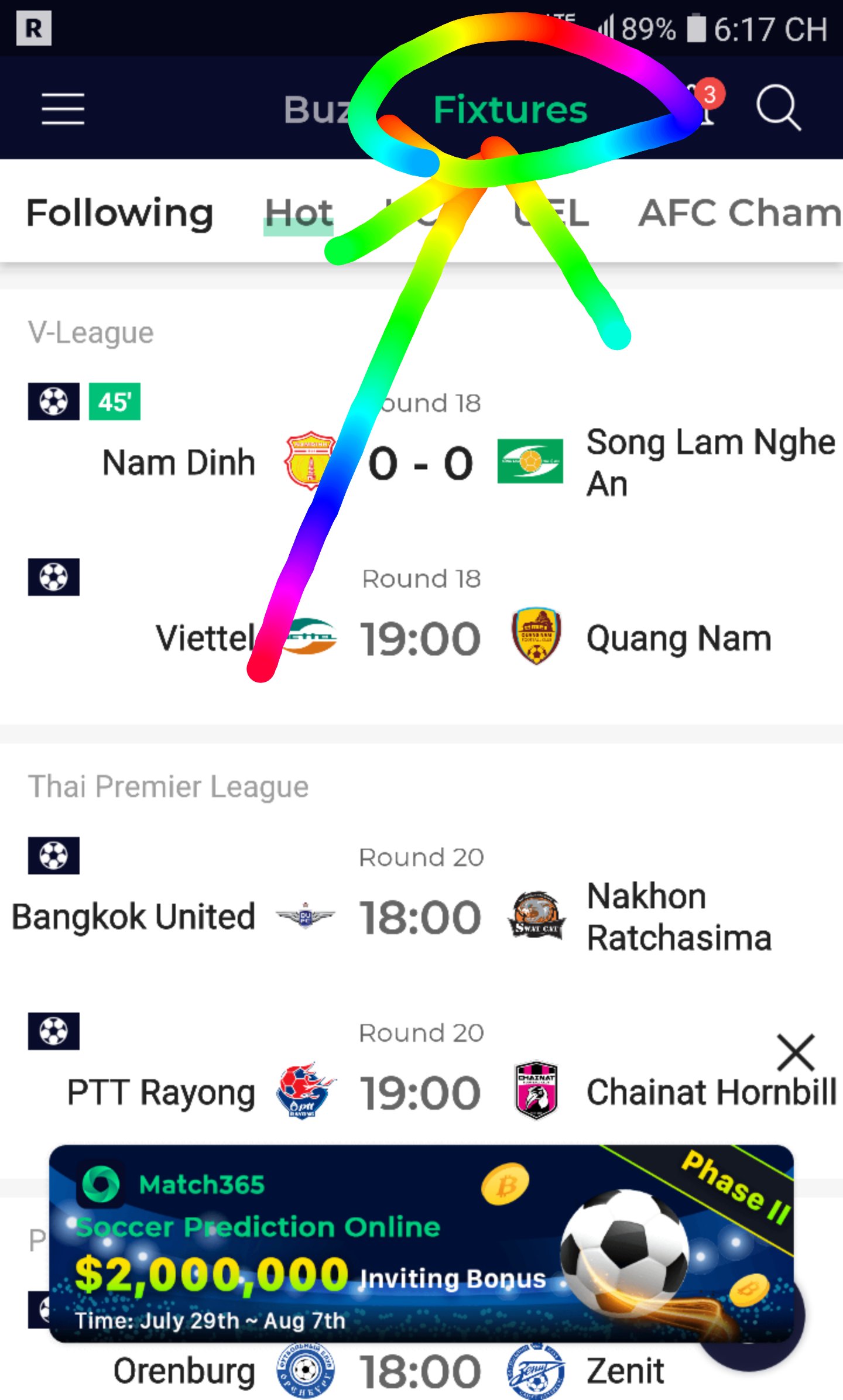Select the Following filter tab
Screen dimensions: 843x1400
120,212
